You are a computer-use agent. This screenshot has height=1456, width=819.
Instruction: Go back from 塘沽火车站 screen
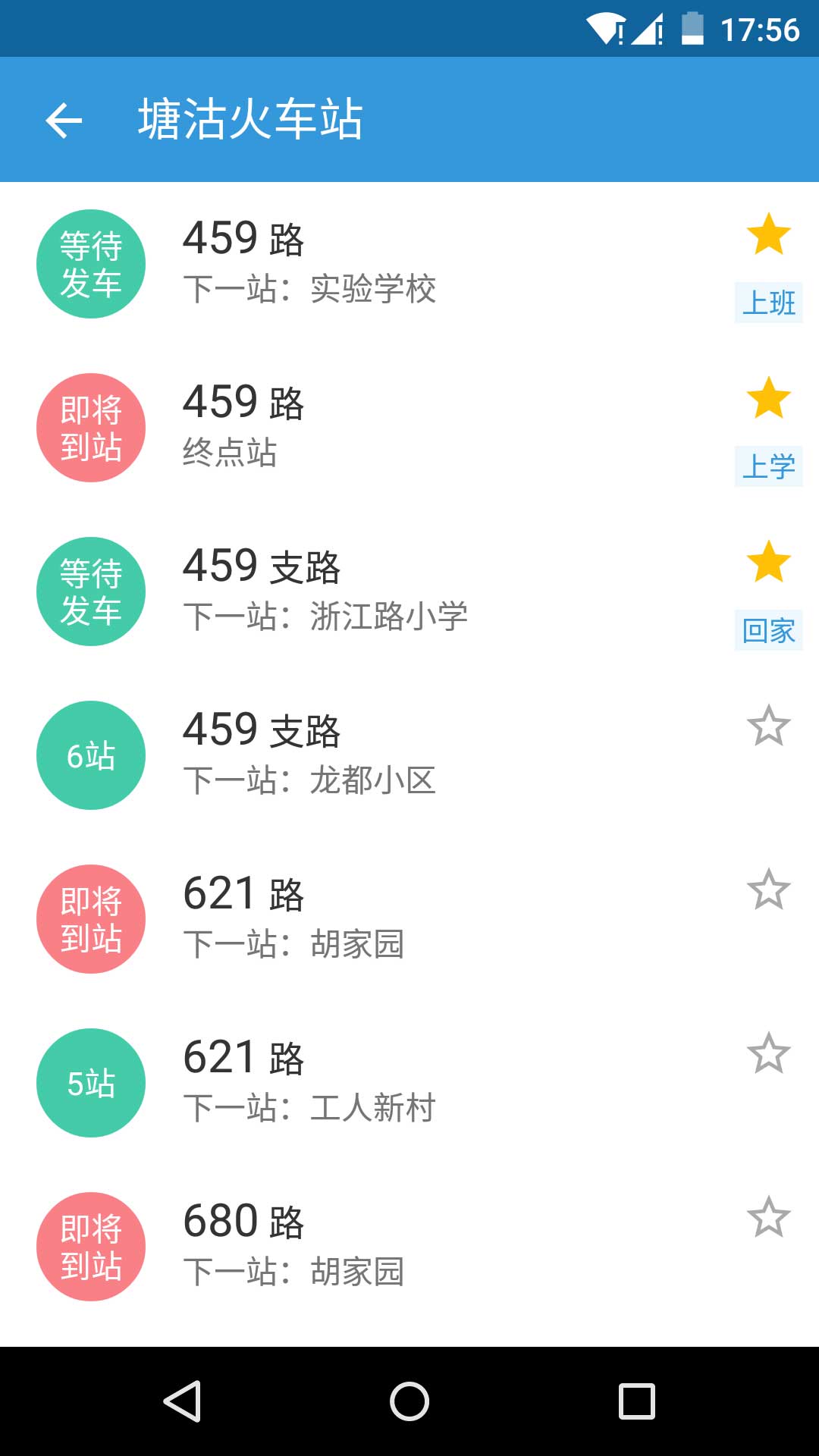pos(64,120)
